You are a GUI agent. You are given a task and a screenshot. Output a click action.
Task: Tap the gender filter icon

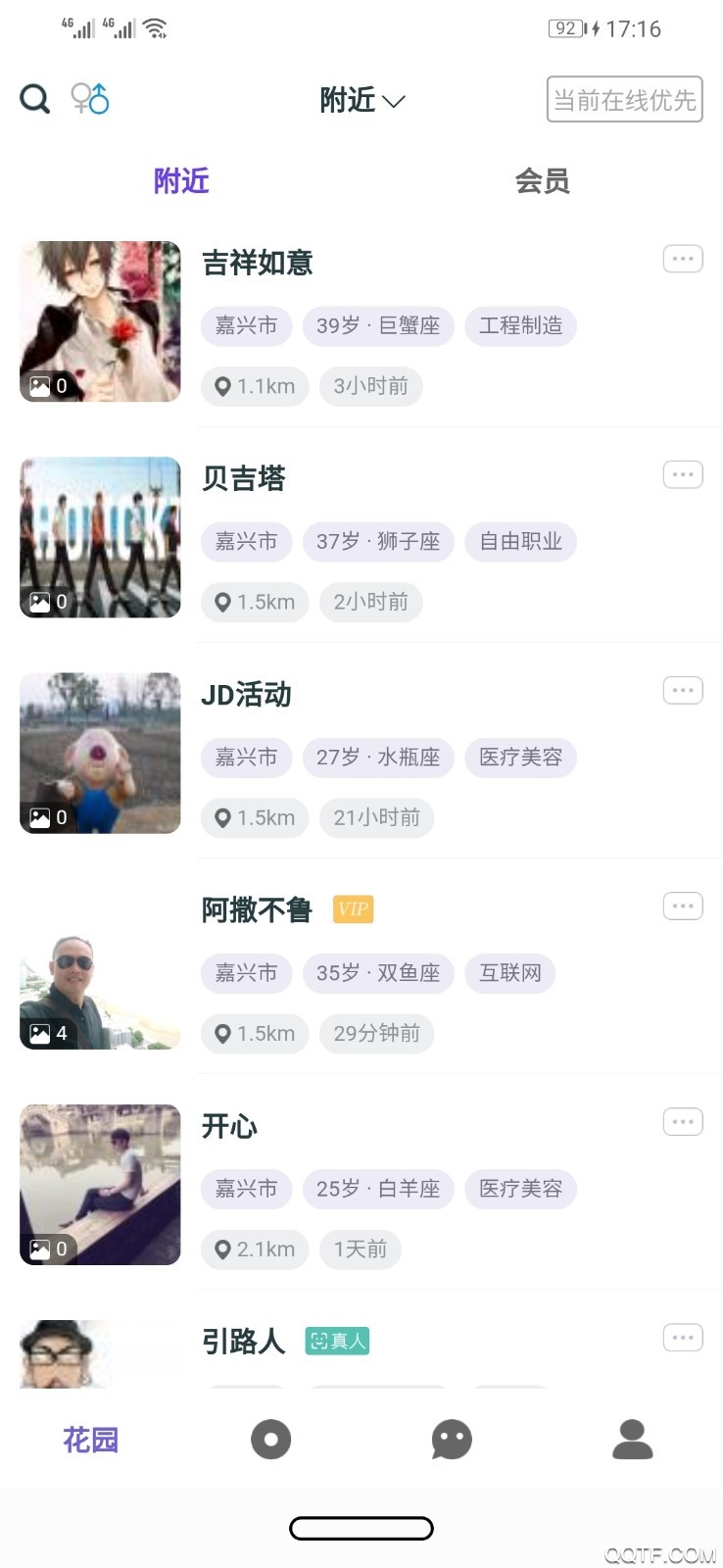88,98
